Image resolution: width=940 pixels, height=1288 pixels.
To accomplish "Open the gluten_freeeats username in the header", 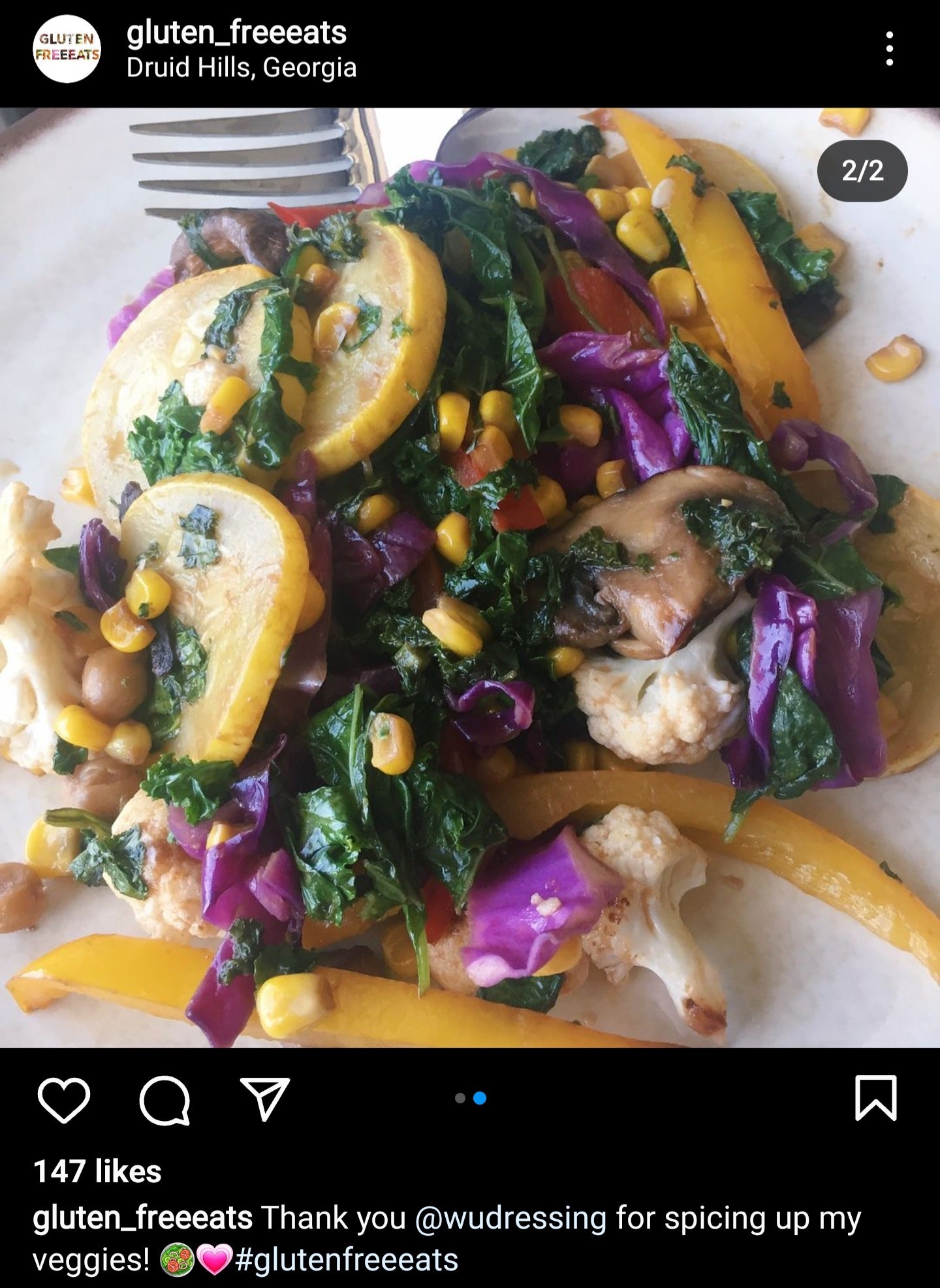I will coord(236,32).
